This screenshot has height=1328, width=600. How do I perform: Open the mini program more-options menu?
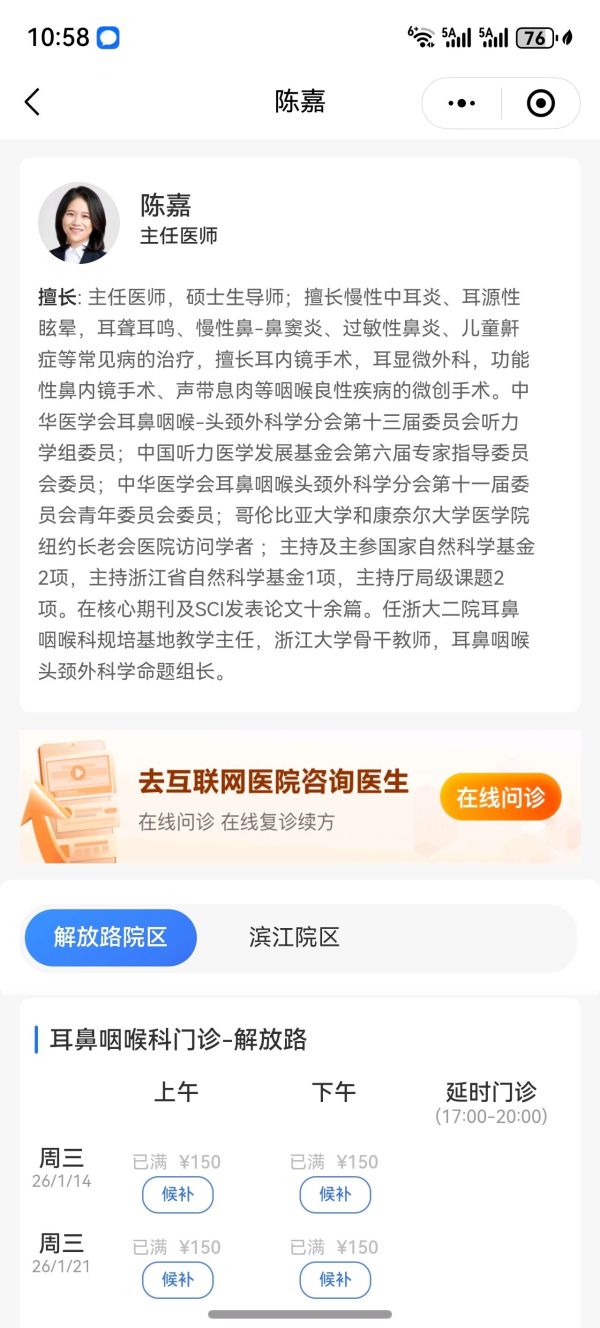point(462,103)
